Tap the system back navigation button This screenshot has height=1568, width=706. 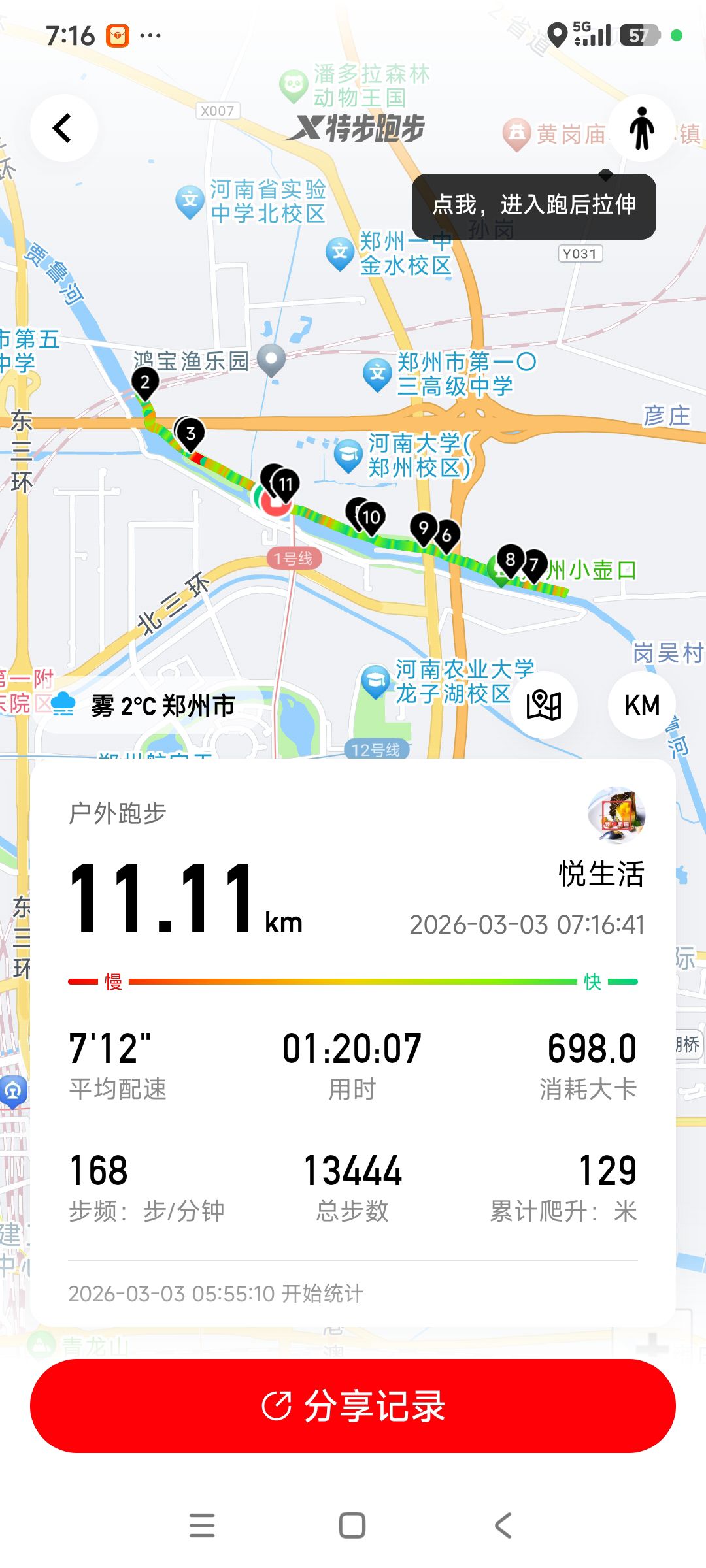(x=503, y=1526)
